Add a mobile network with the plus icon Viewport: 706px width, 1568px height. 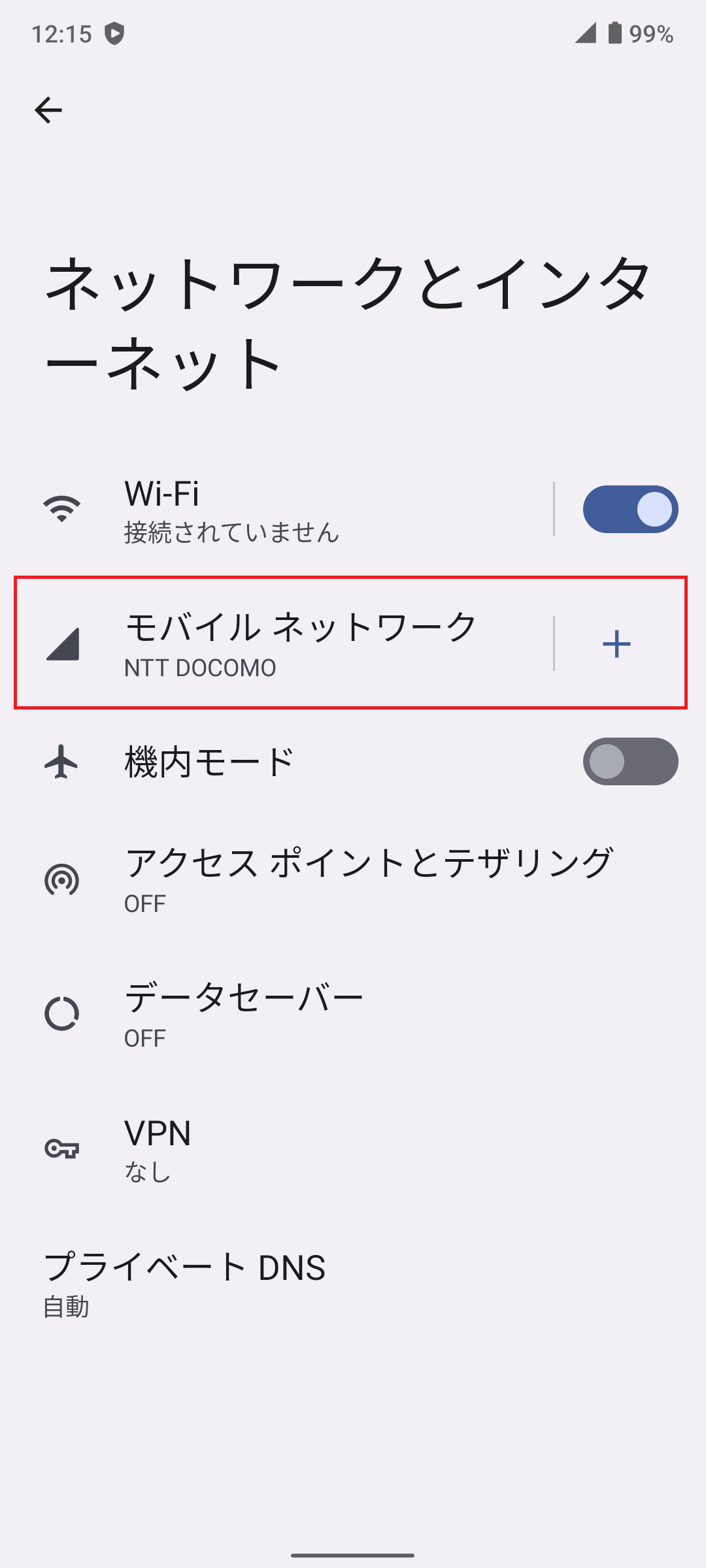pos(616,644)
